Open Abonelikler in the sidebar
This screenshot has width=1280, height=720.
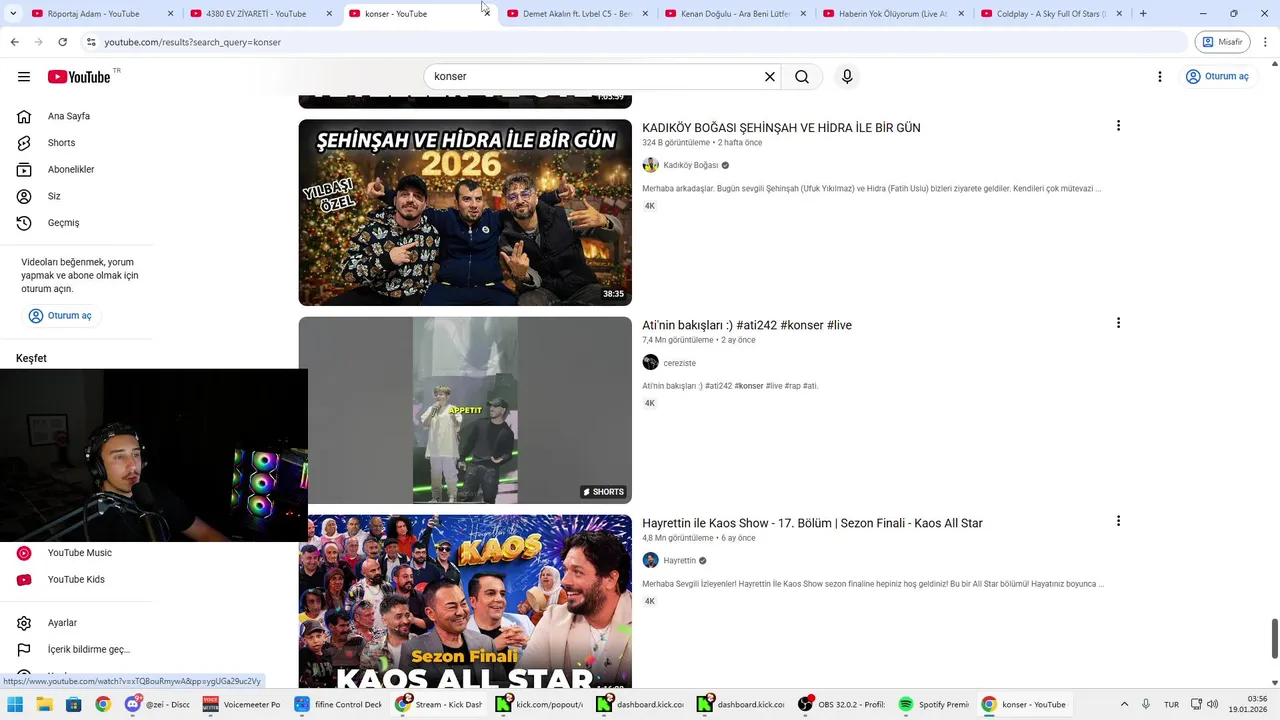click(x=70, y=170)
